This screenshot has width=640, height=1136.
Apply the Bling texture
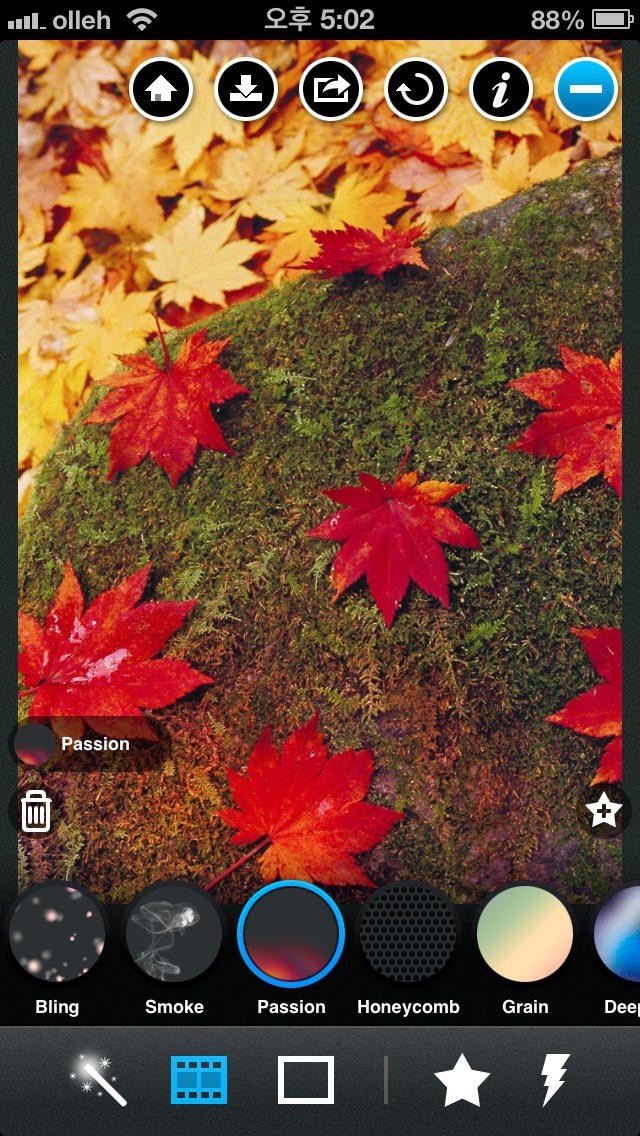[57, 935]
